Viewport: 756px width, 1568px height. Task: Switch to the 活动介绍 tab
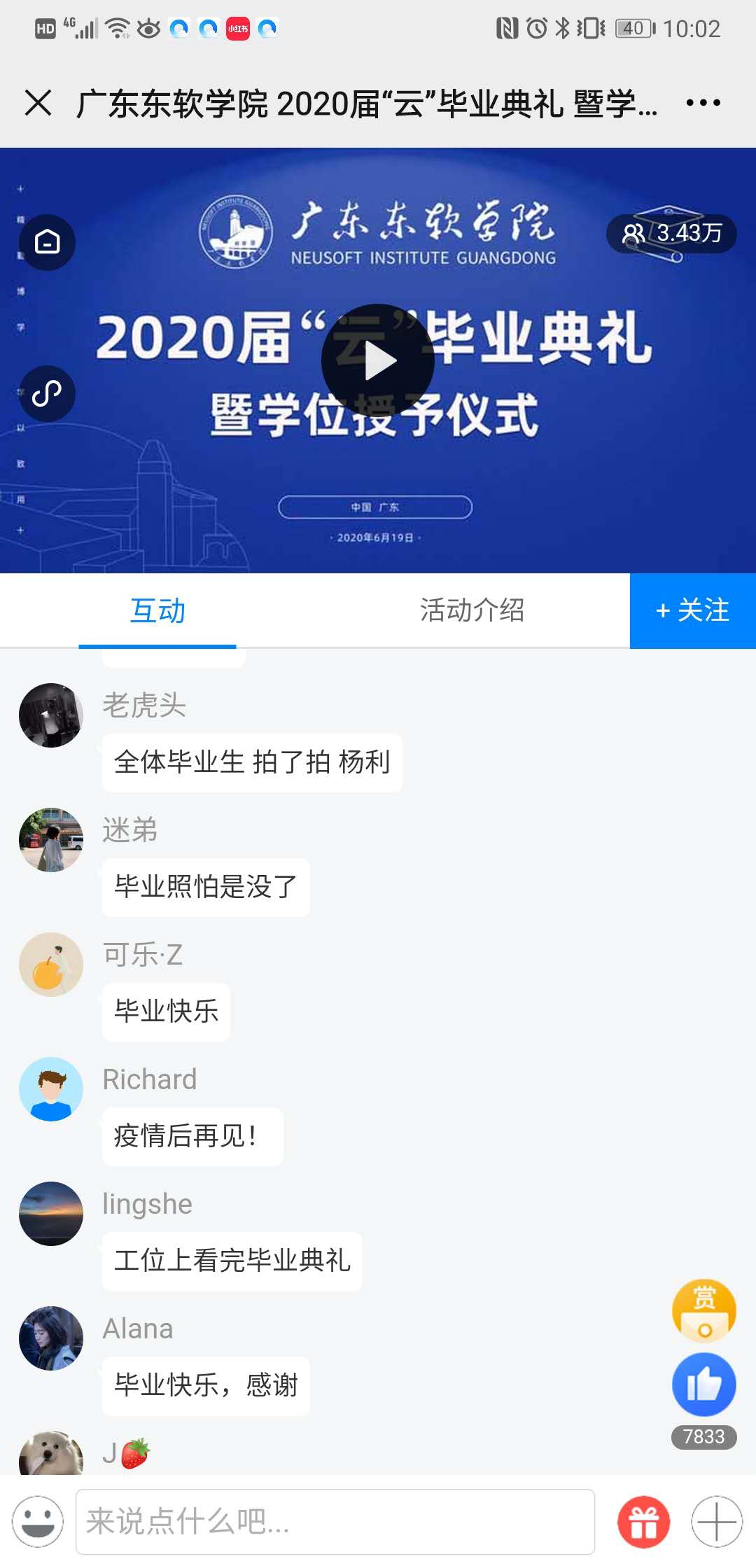pyautogui.click(x=472, y=610)
